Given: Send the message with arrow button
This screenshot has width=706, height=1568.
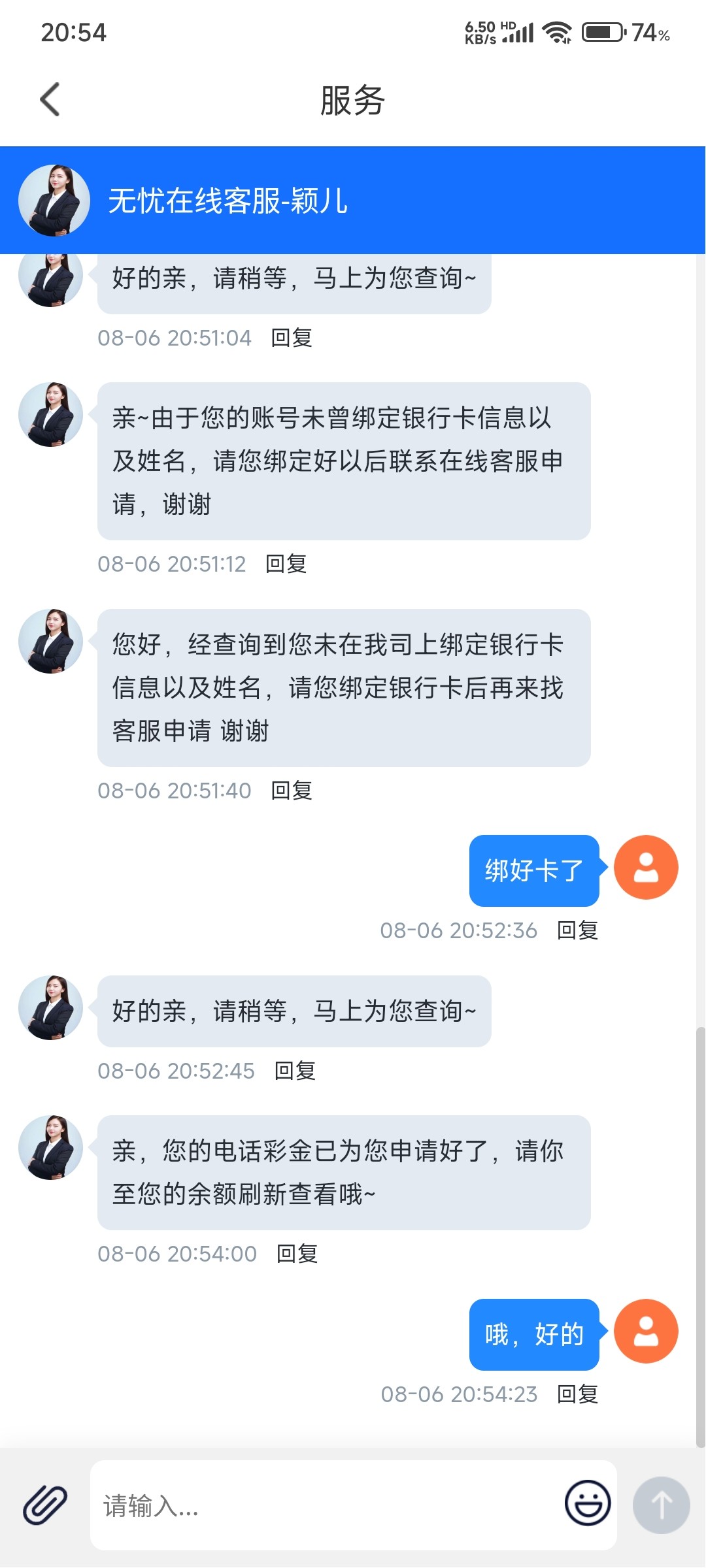Looking at the screenshot, I should [x=661, y=1505].
